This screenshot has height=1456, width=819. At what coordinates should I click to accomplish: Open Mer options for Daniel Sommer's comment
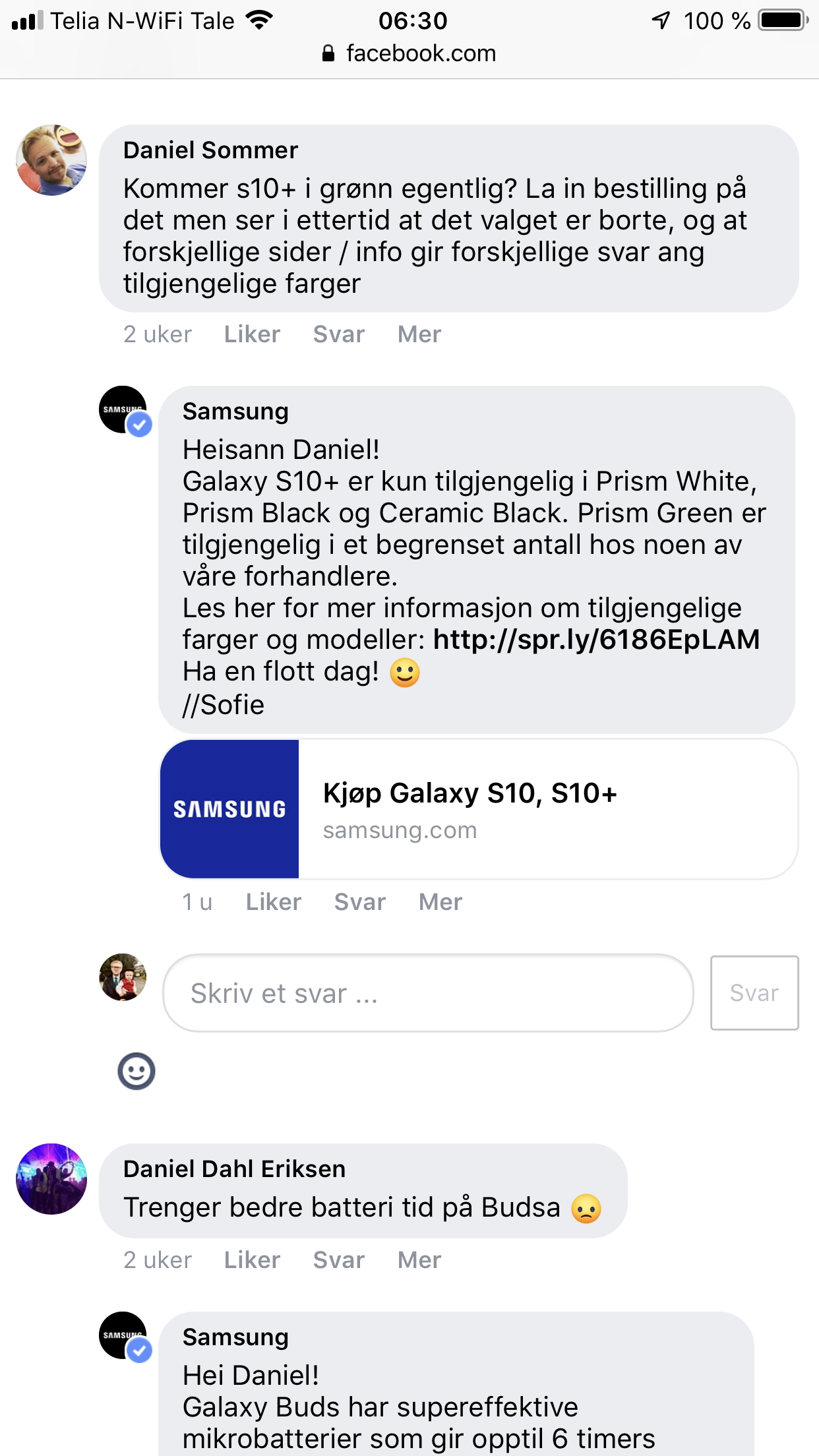pos(419,334)
